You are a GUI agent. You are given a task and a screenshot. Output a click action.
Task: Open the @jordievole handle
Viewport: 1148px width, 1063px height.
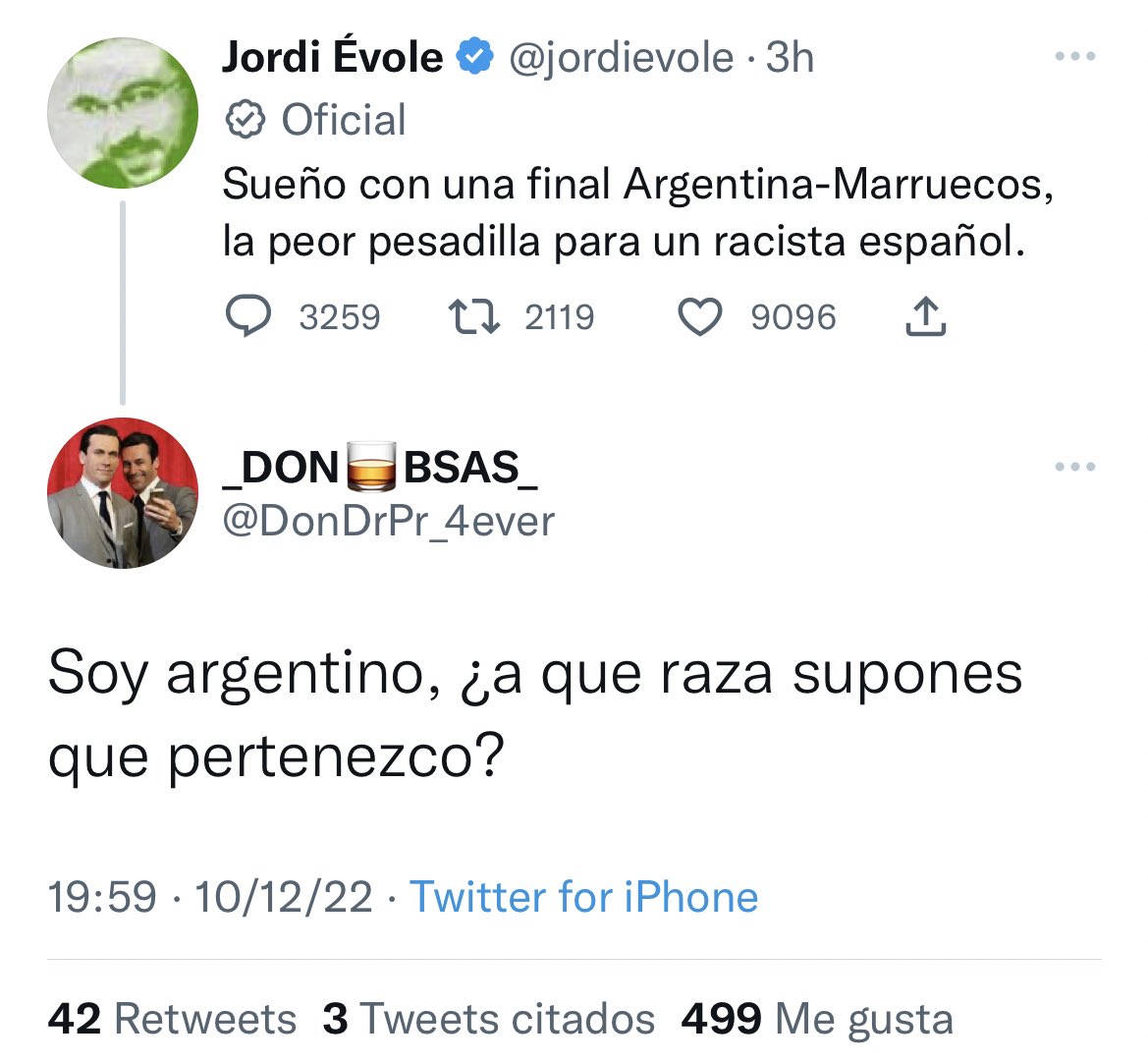coord(621,58)
